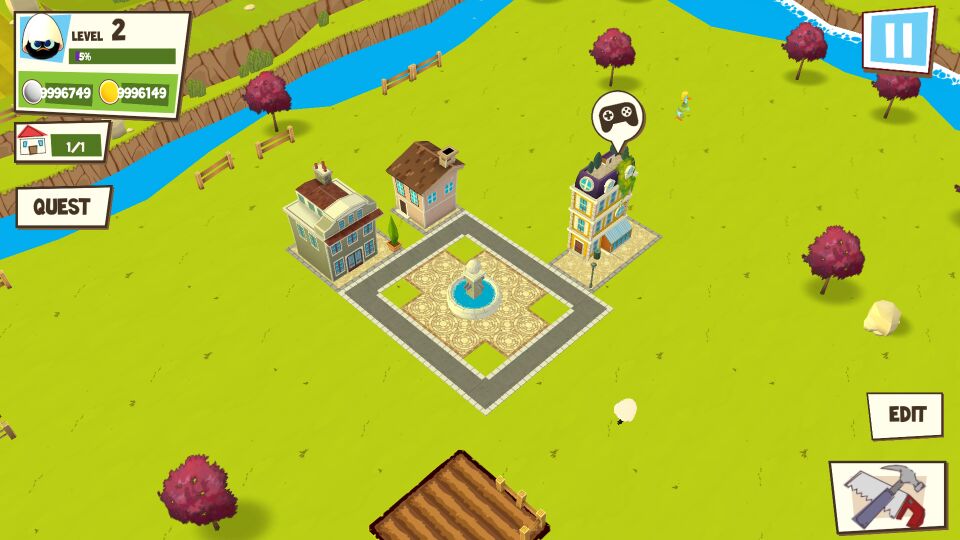Open the houses count panel

point(62,143)
